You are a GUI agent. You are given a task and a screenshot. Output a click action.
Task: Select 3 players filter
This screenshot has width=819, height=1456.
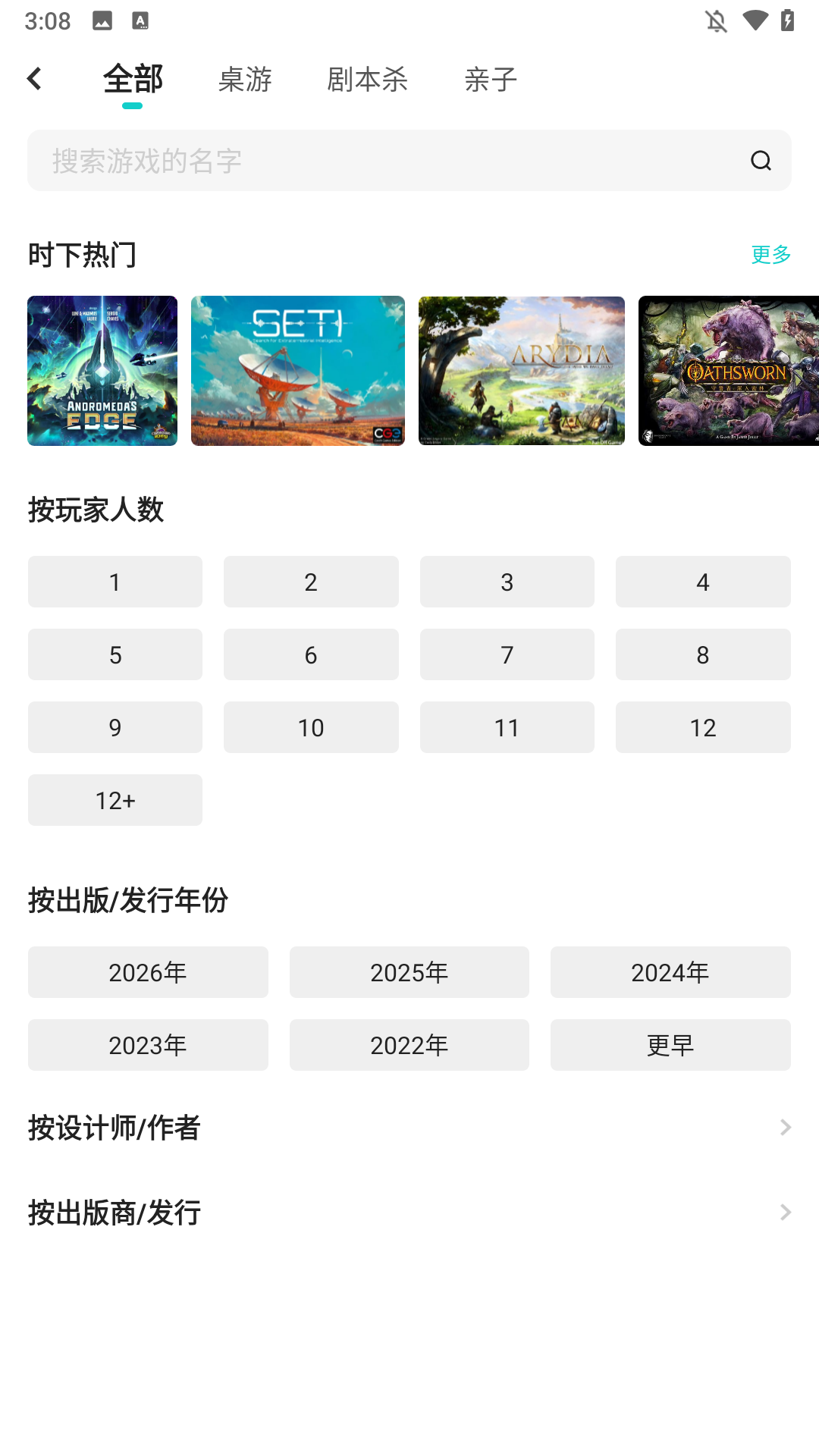click(x=507, y=582)
